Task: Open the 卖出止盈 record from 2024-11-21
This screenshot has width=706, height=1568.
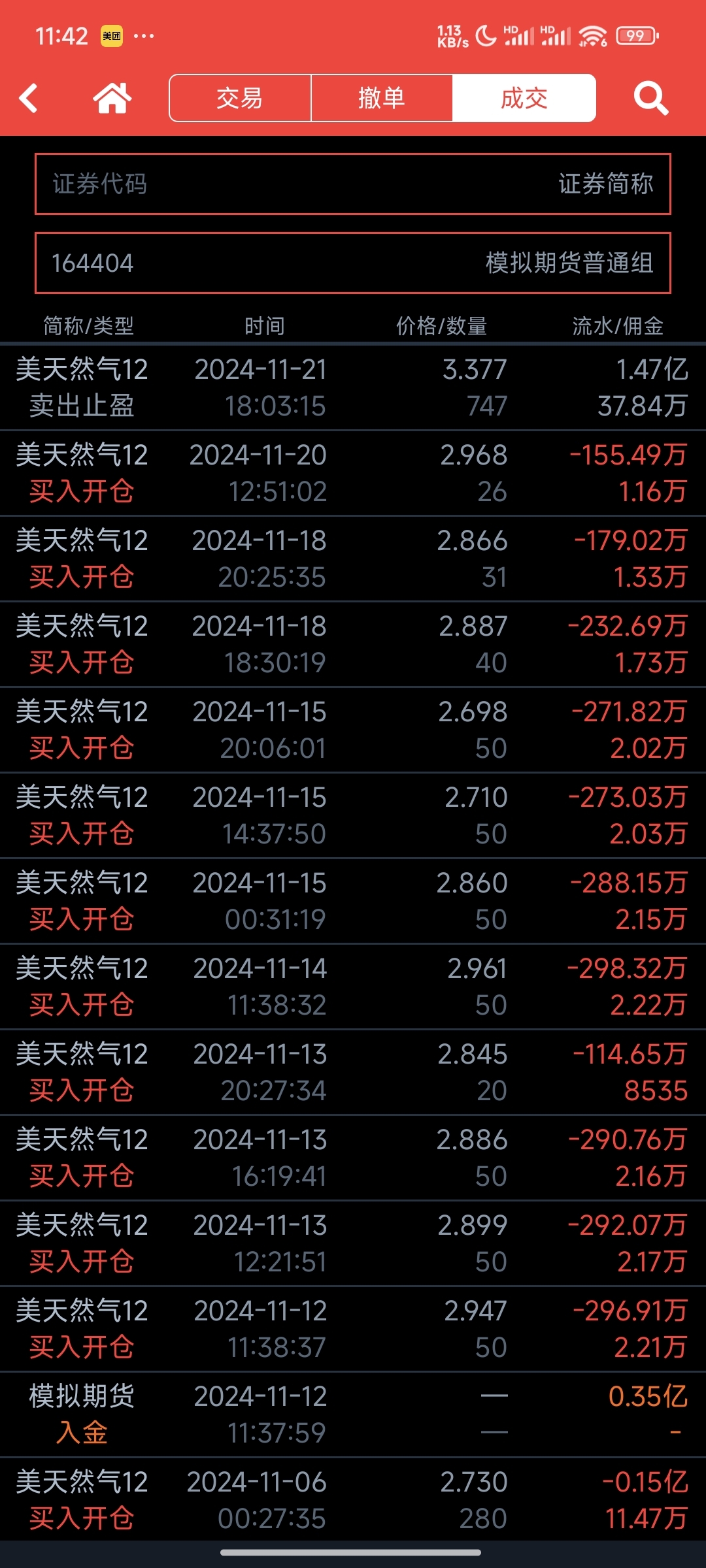Action: point(353,387)
